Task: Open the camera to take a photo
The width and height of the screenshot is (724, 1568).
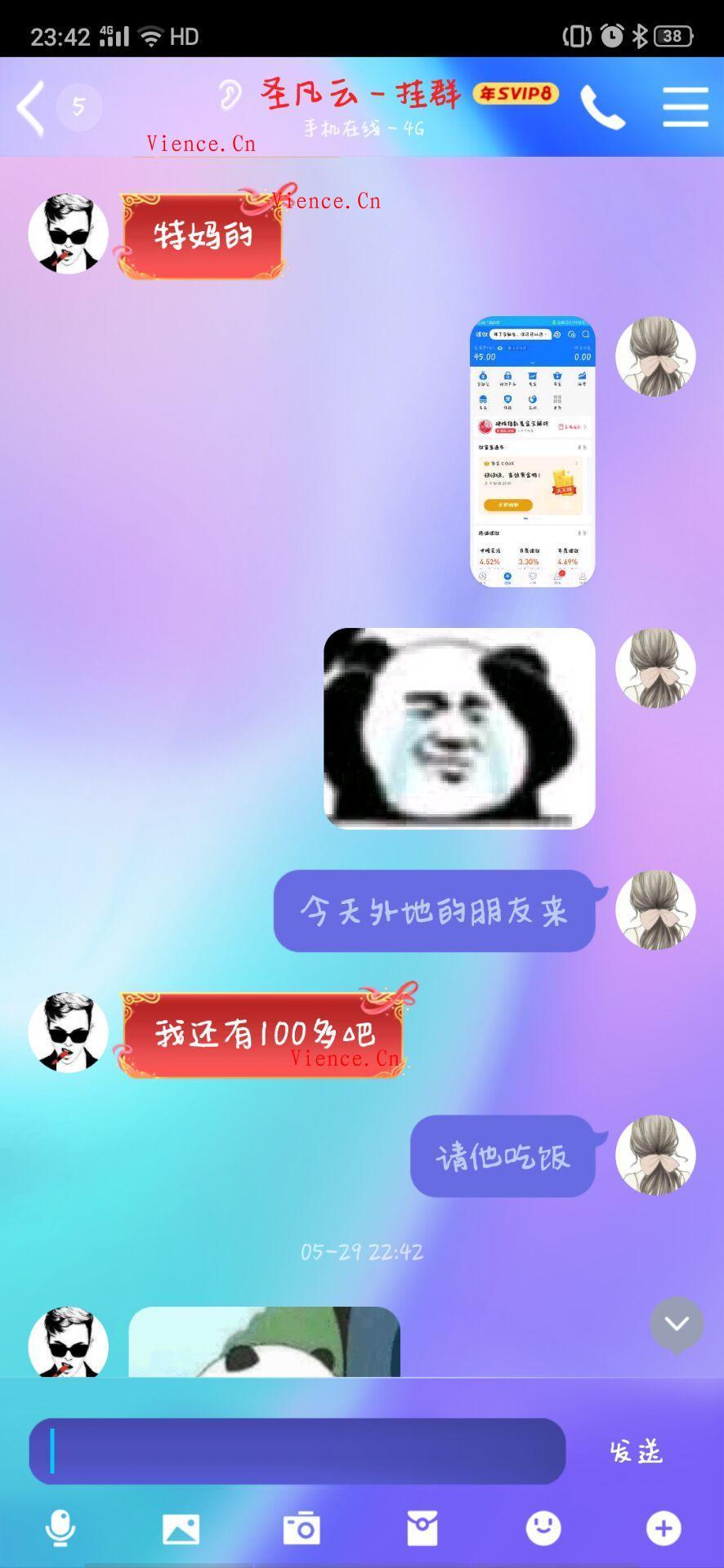Action: [x=302, y=1528]
